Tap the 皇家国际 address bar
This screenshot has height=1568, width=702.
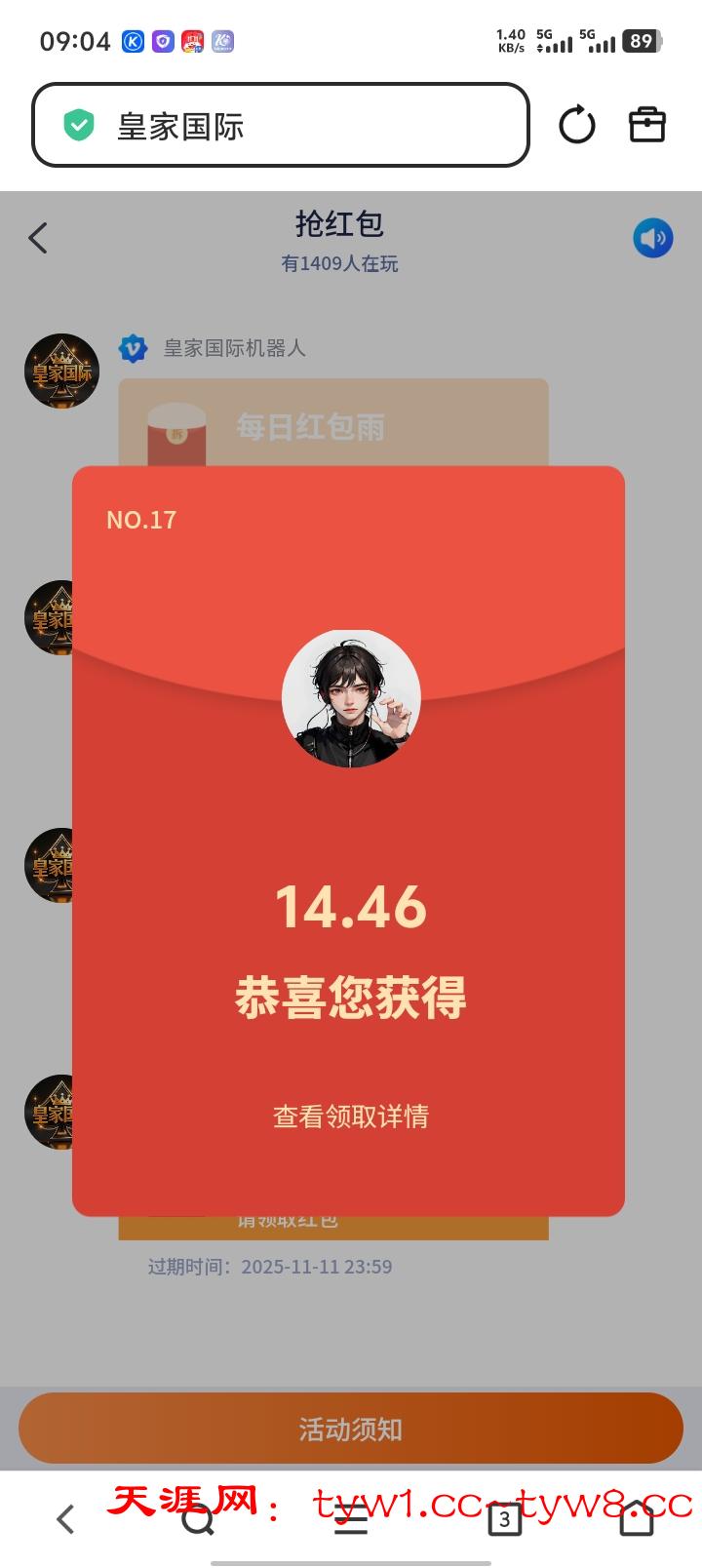pos(280,125)
